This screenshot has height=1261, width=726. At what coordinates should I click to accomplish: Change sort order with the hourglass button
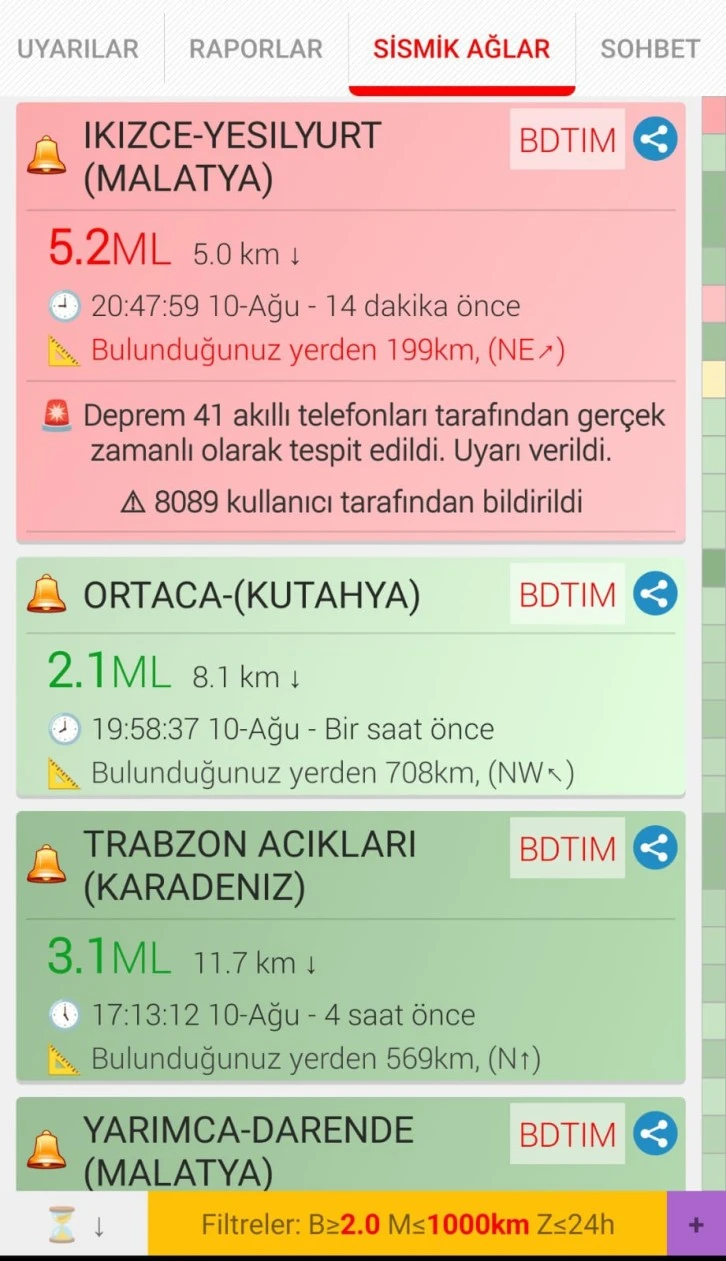pos(74,1224)
